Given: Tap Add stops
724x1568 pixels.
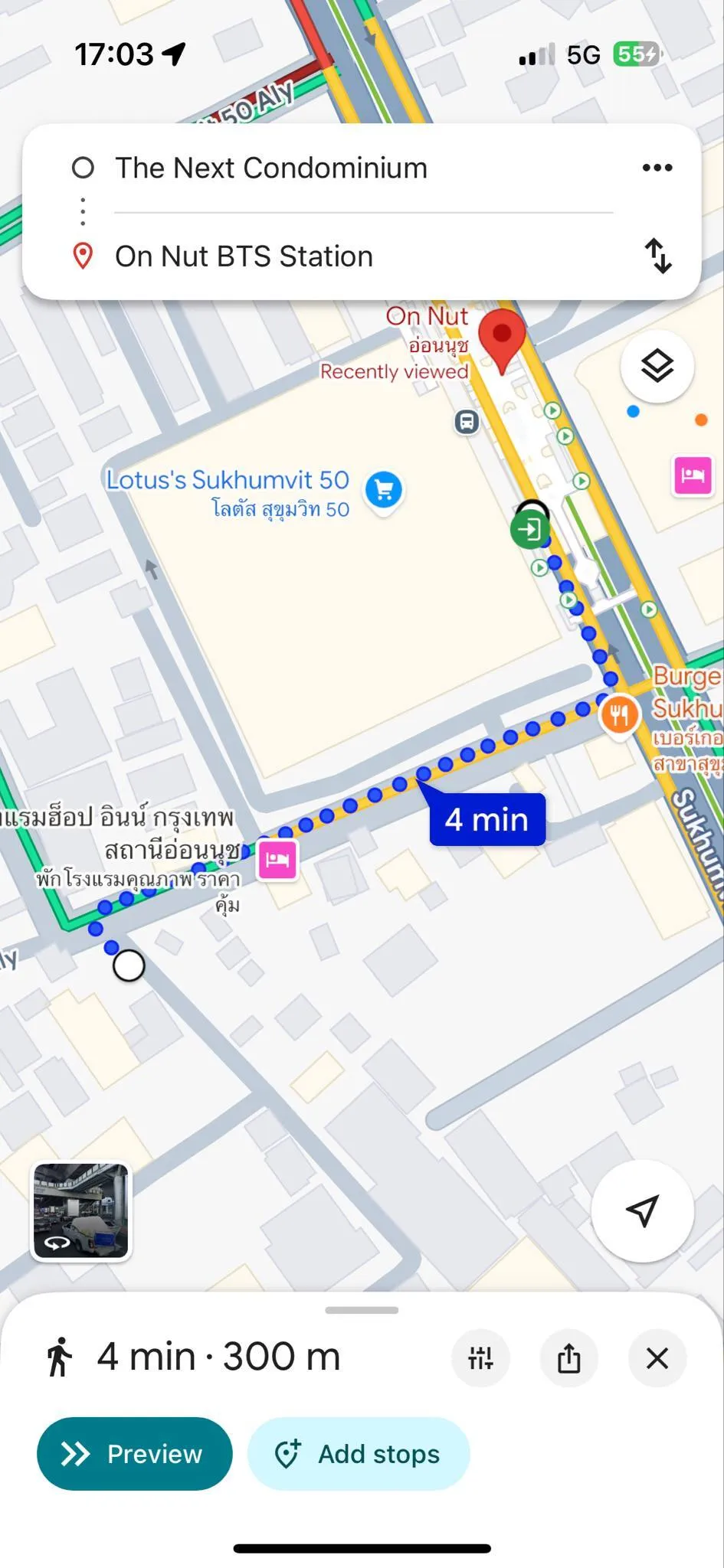Looking at the screenshot, I should pyautogui.click(x=359, y=1453).
